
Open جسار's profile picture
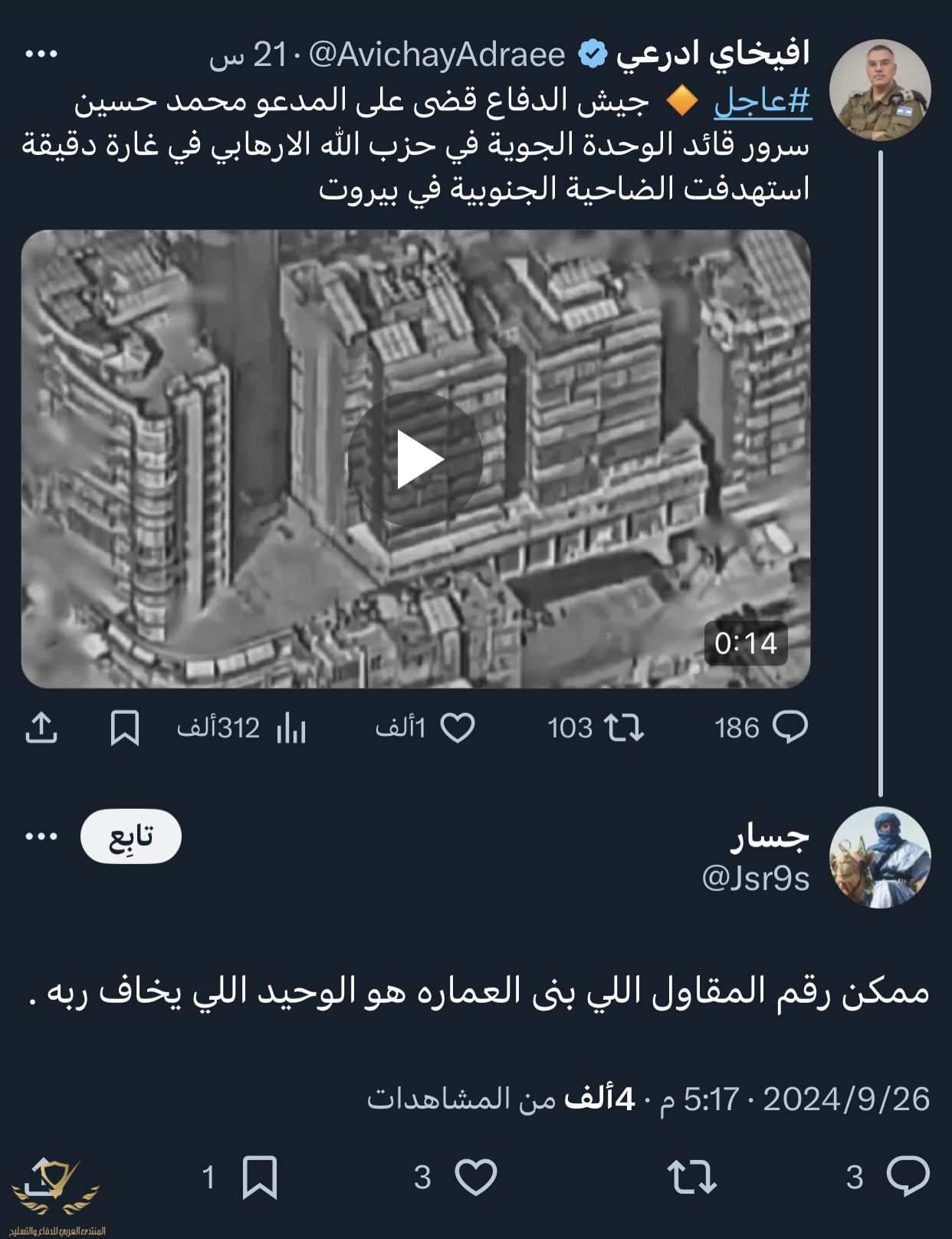click(x=880, y=857)
